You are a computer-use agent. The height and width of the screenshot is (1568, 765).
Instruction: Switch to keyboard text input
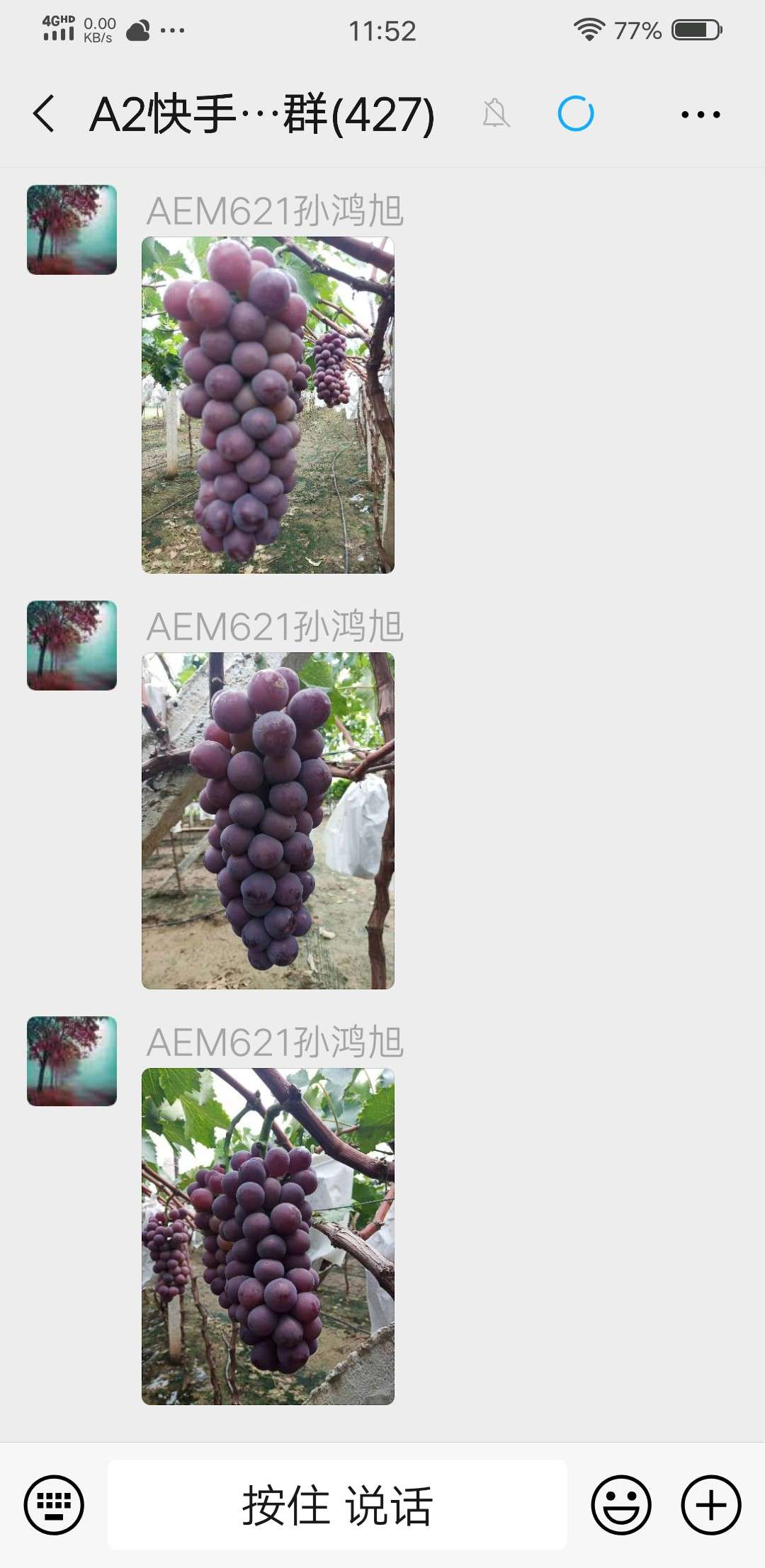click(x=54, y=1505)
